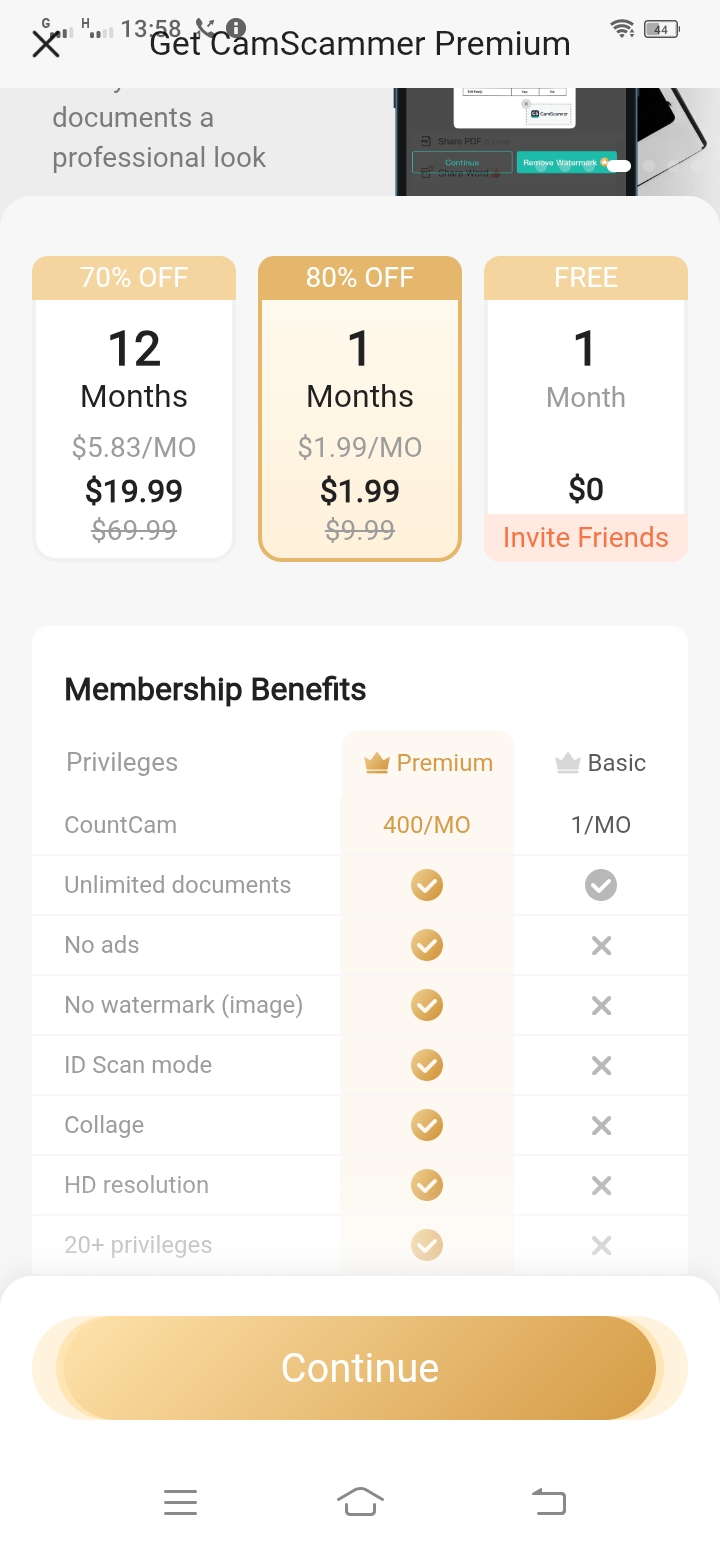
Task: Go back with the system back button
Action: (x=548, y=1501)
